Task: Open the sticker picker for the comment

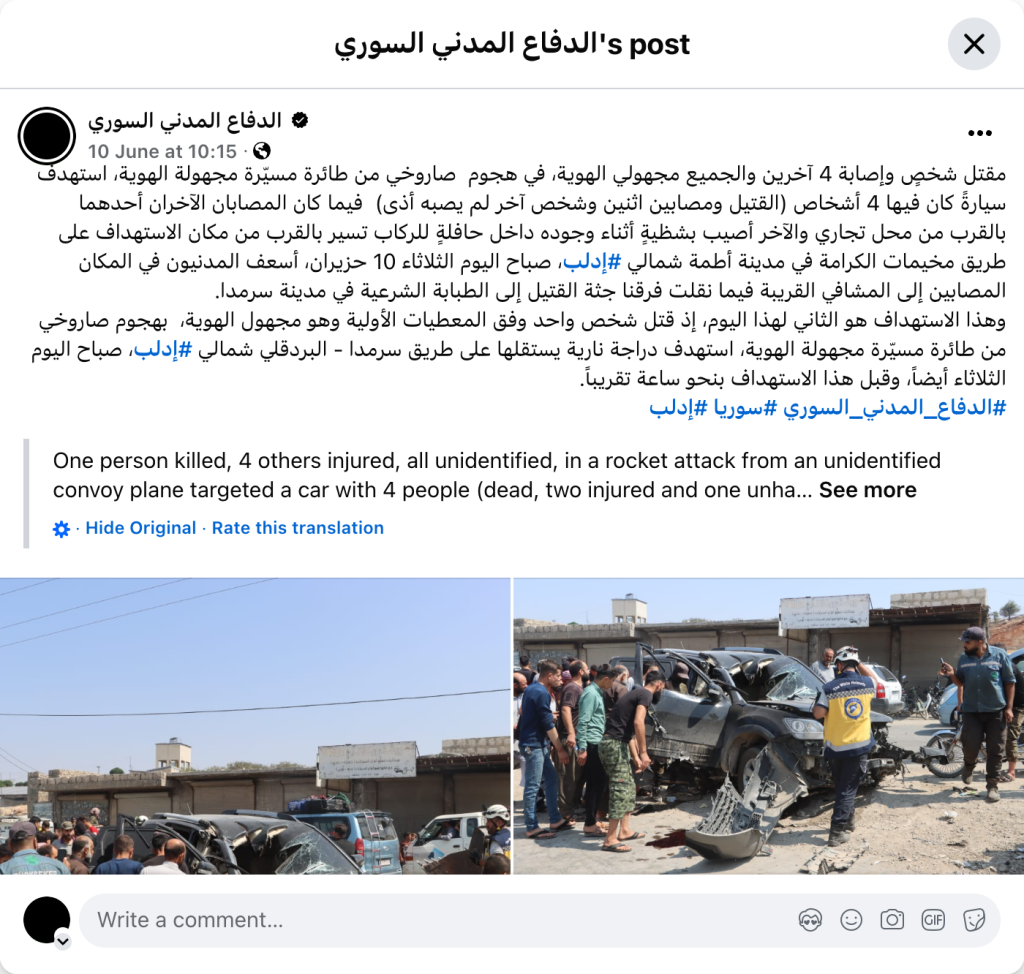Action: click(x=974, y=920)
